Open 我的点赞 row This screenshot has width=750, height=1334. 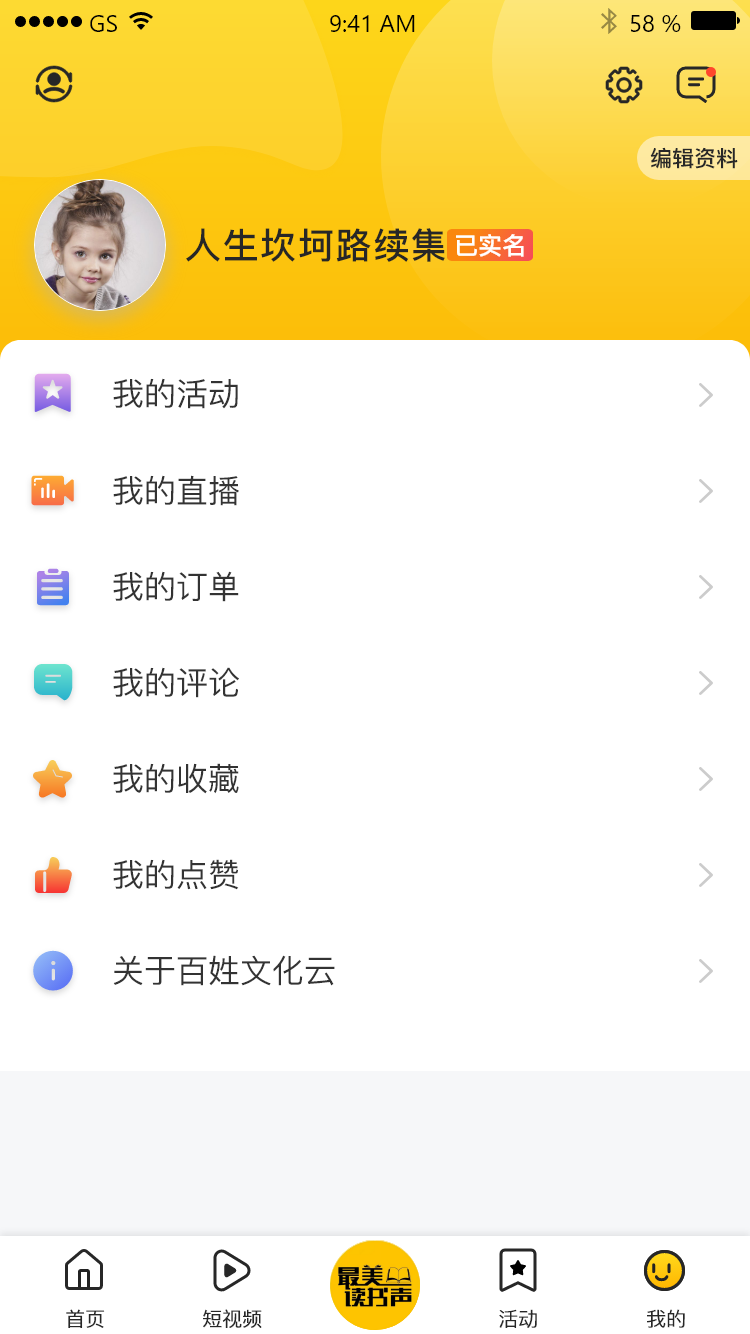coord(375,875)
